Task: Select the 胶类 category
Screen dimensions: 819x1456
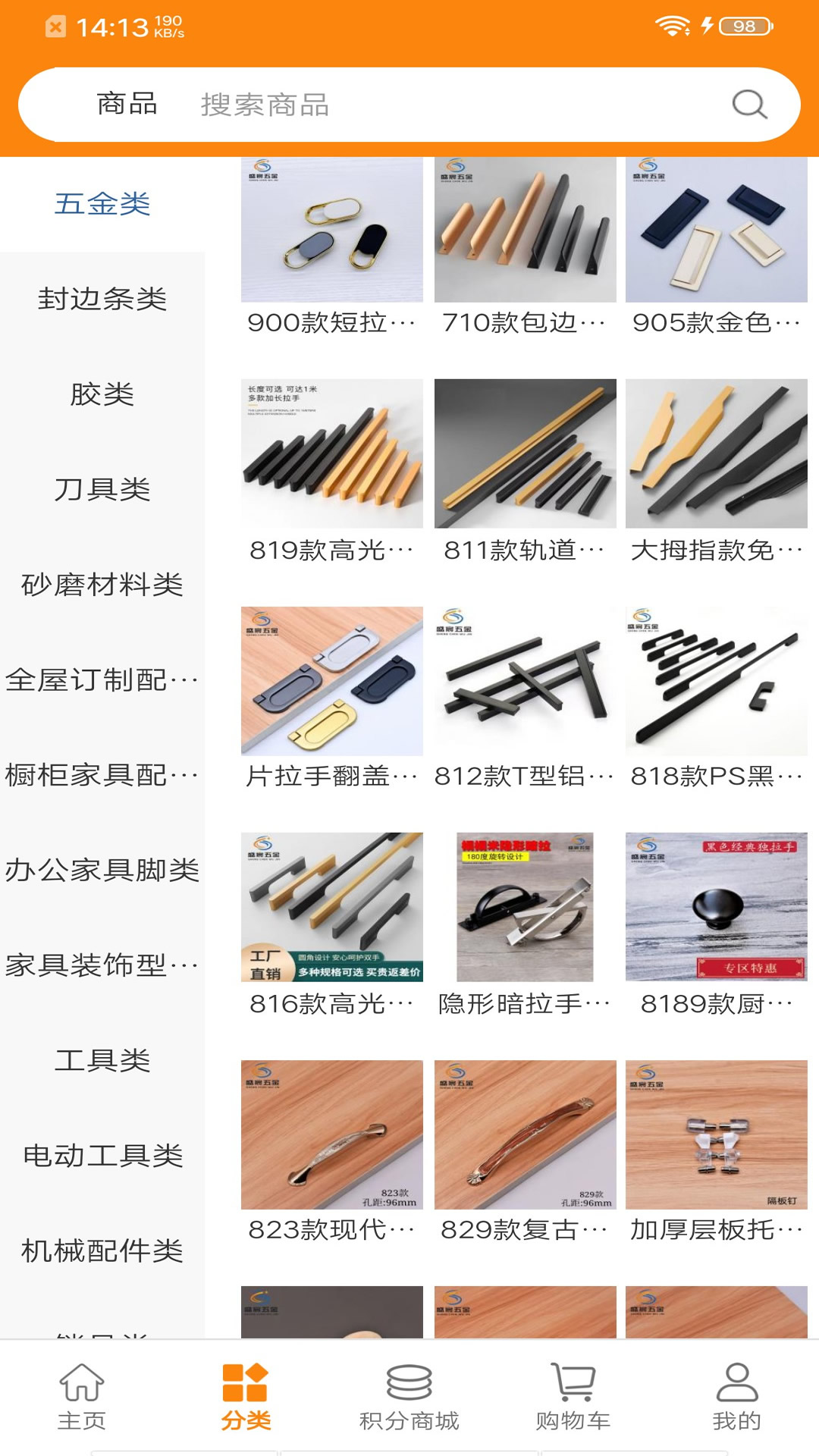Action: pos(102,394)
